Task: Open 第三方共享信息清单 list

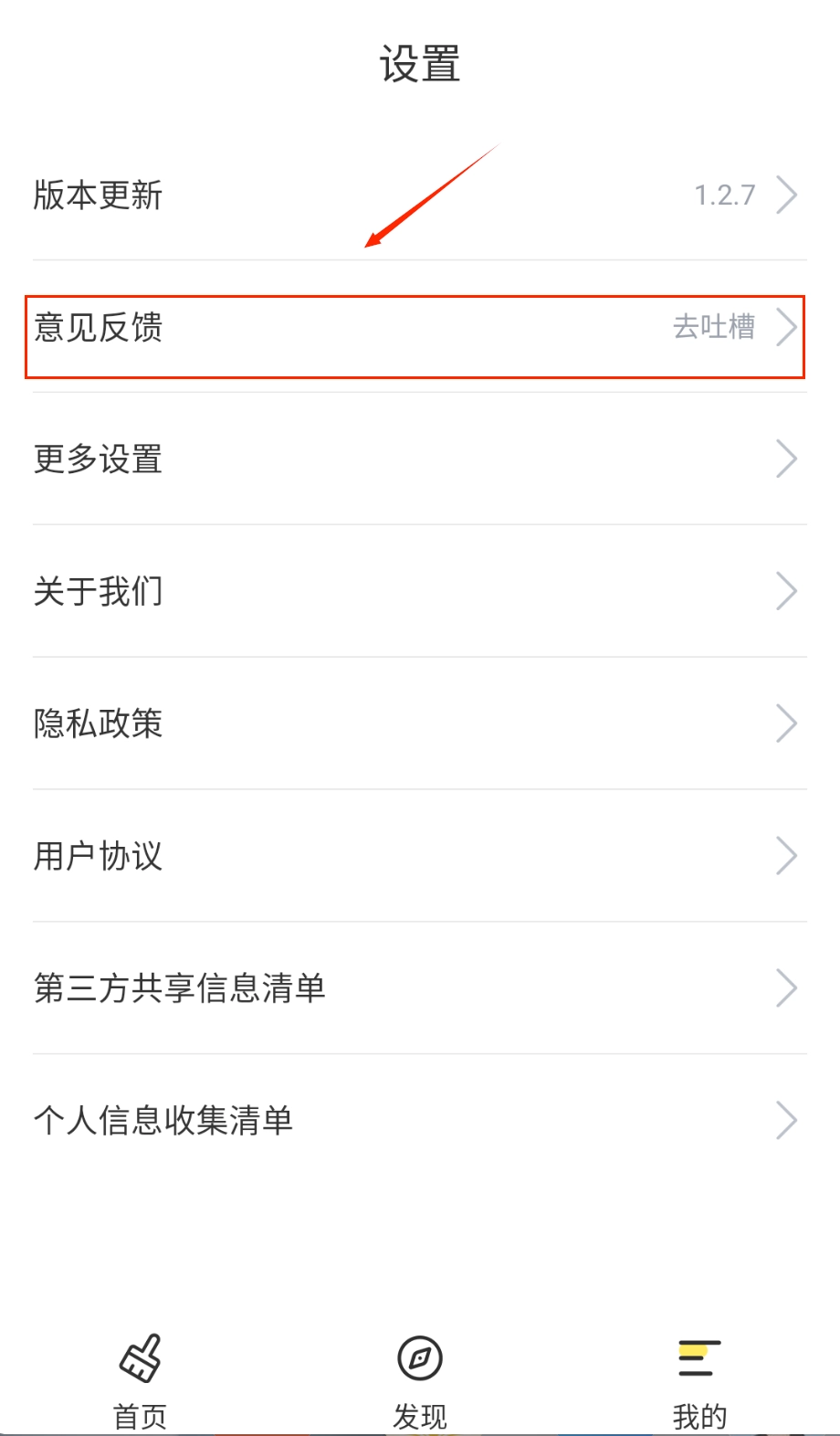Action: click(x=419, y=988)
